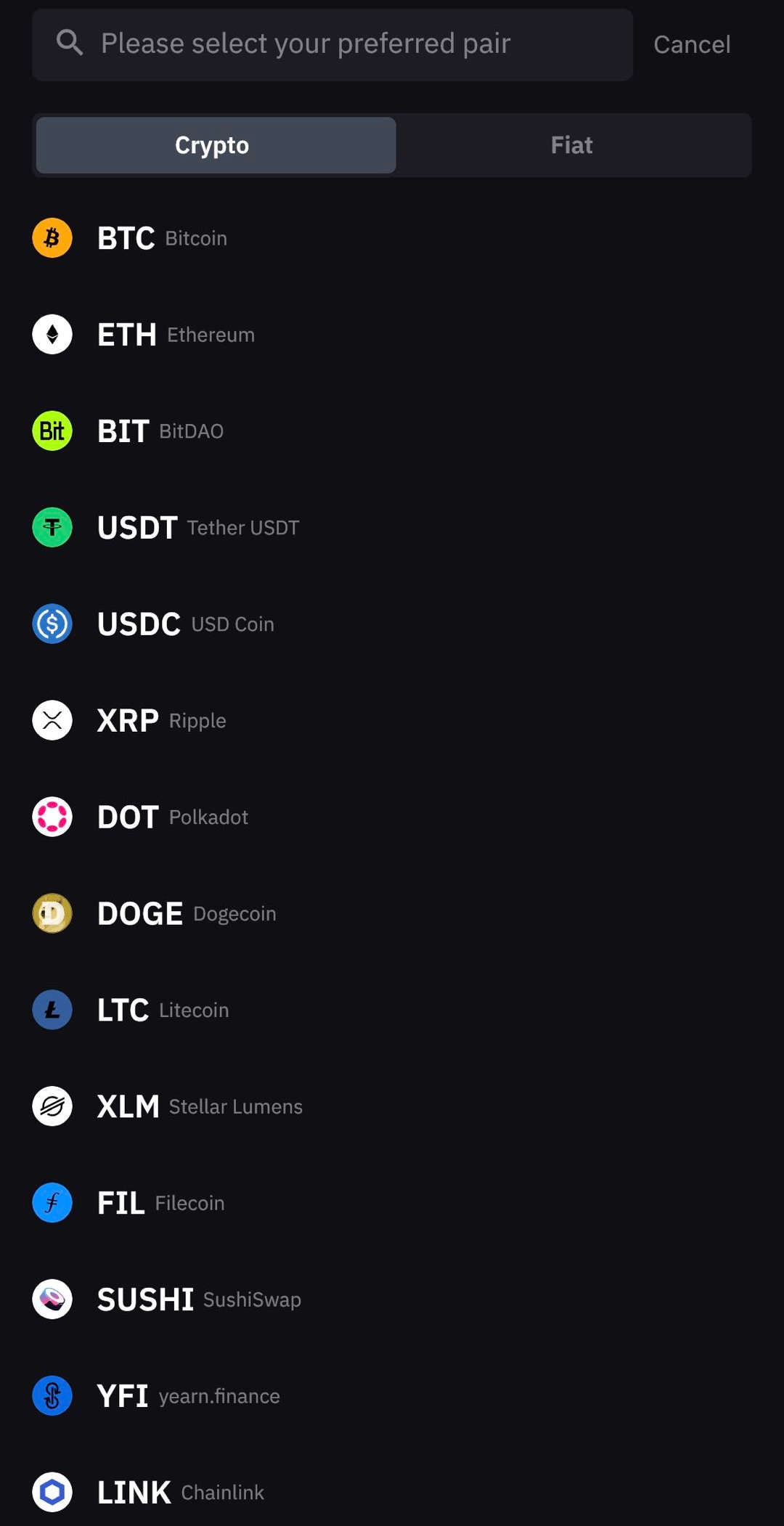Click the SushiSwap sushi roll icon
Viewport: 784px width, 1526px height.
coord(52,1299)
